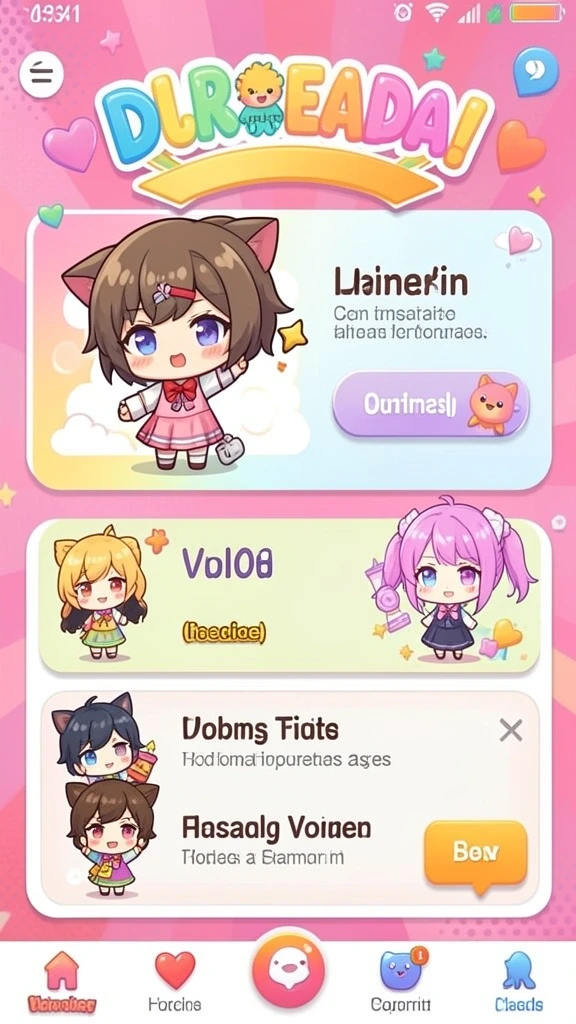576x1024 pixels.
Task: Dismiss the Vobms Fiots panel
Action: tap(510, 730)
